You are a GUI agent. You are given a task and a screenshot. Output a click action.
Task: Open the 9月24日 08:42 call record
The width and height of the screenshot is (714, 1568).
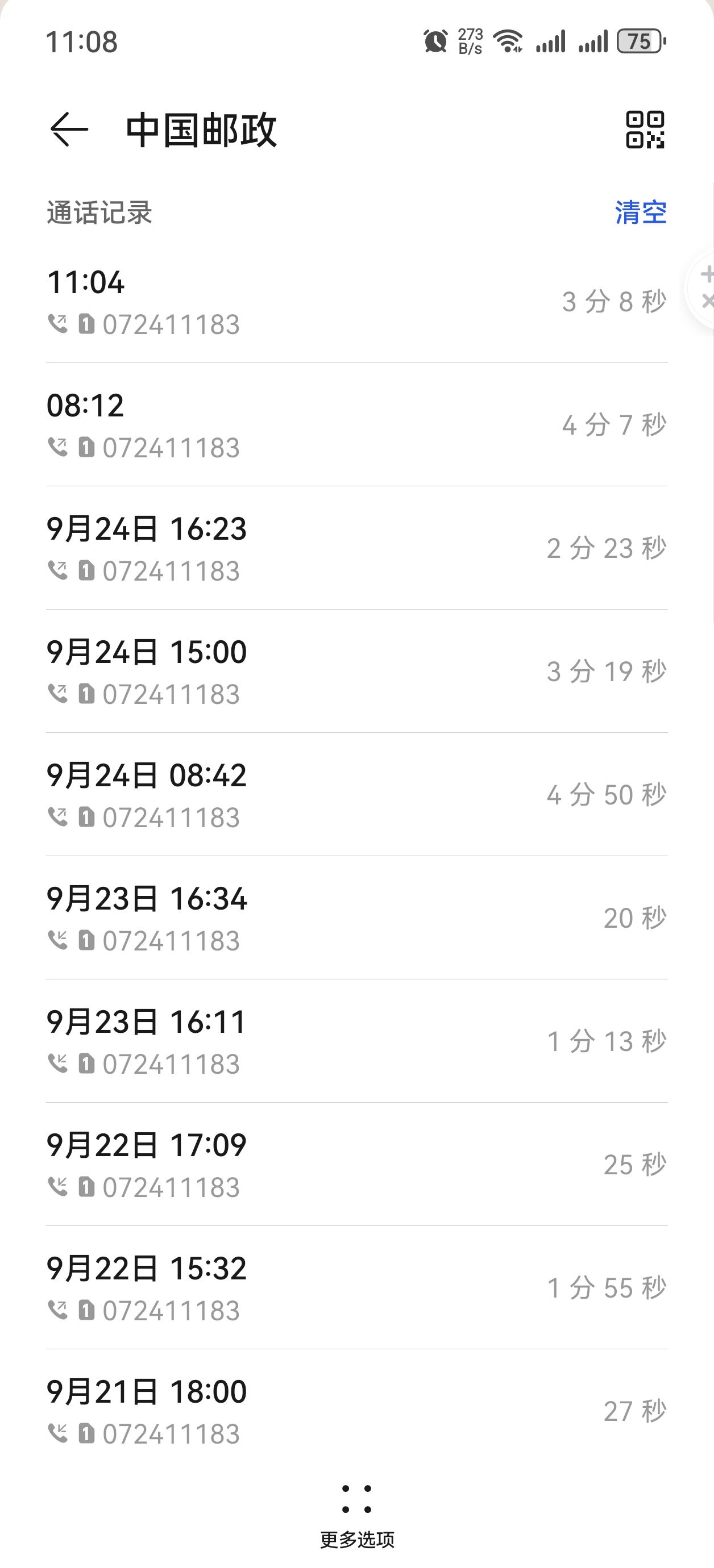pyautogui.click(x=357, y=794)
